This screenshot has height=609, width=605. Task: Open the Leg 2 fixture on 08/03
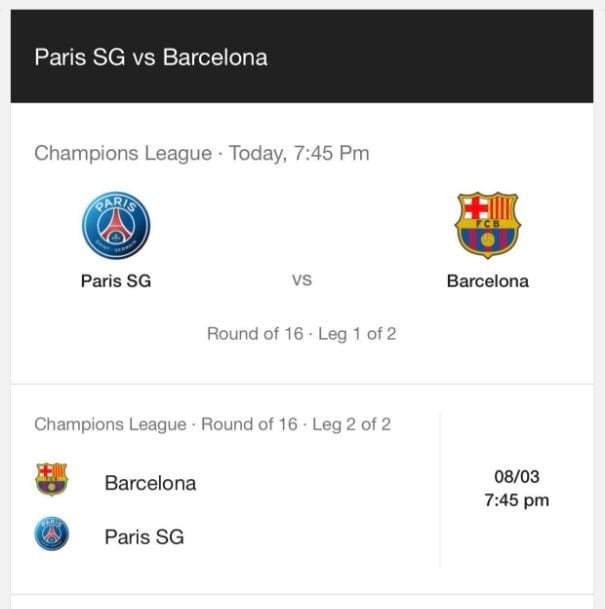pyautogui.click(x=300, y=490)
